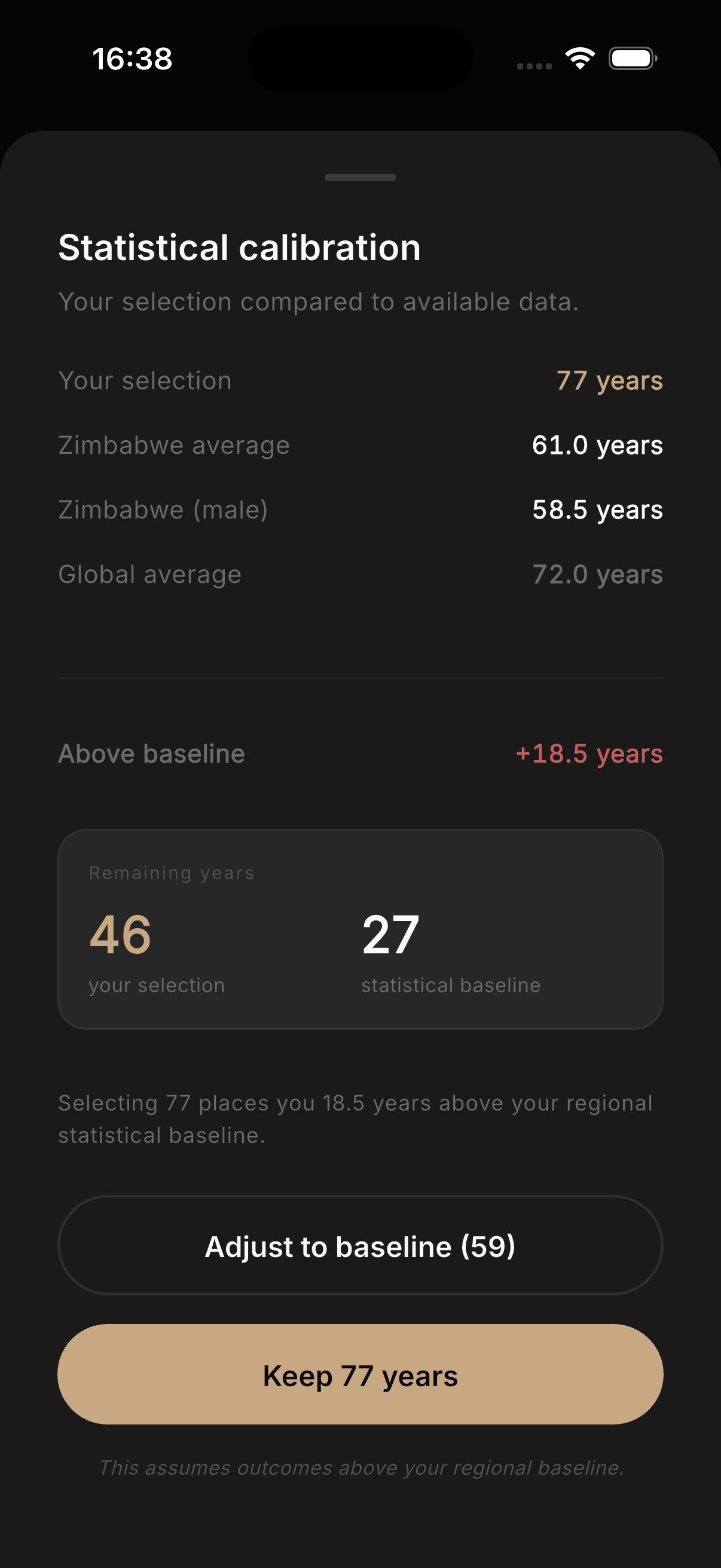Tap the Your selection label
The width and height of the screenshot is (721, 1568).
click(144, 380)
